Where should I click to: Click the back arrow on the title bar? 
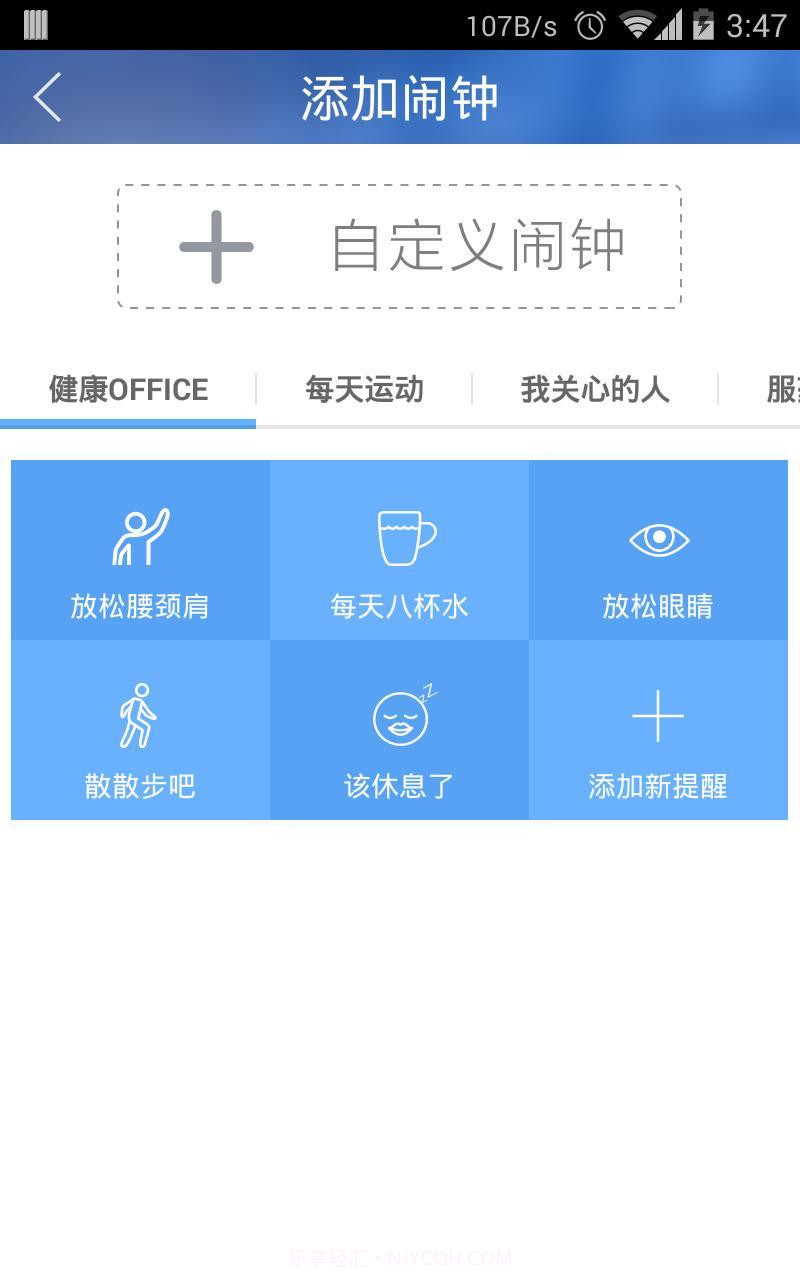point(47,96)
